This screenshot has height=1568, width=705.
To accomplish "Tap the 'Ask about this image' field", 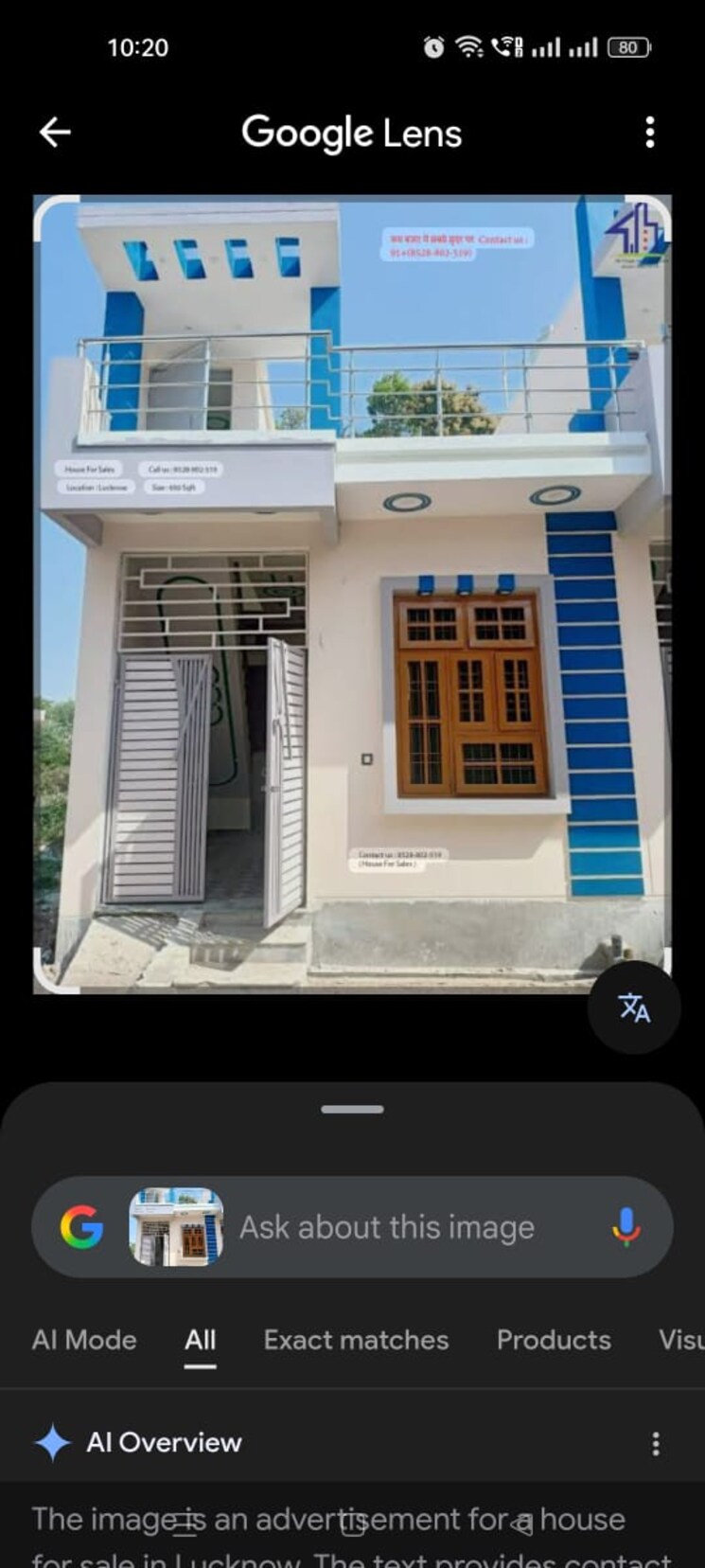I will (386, 1227).
